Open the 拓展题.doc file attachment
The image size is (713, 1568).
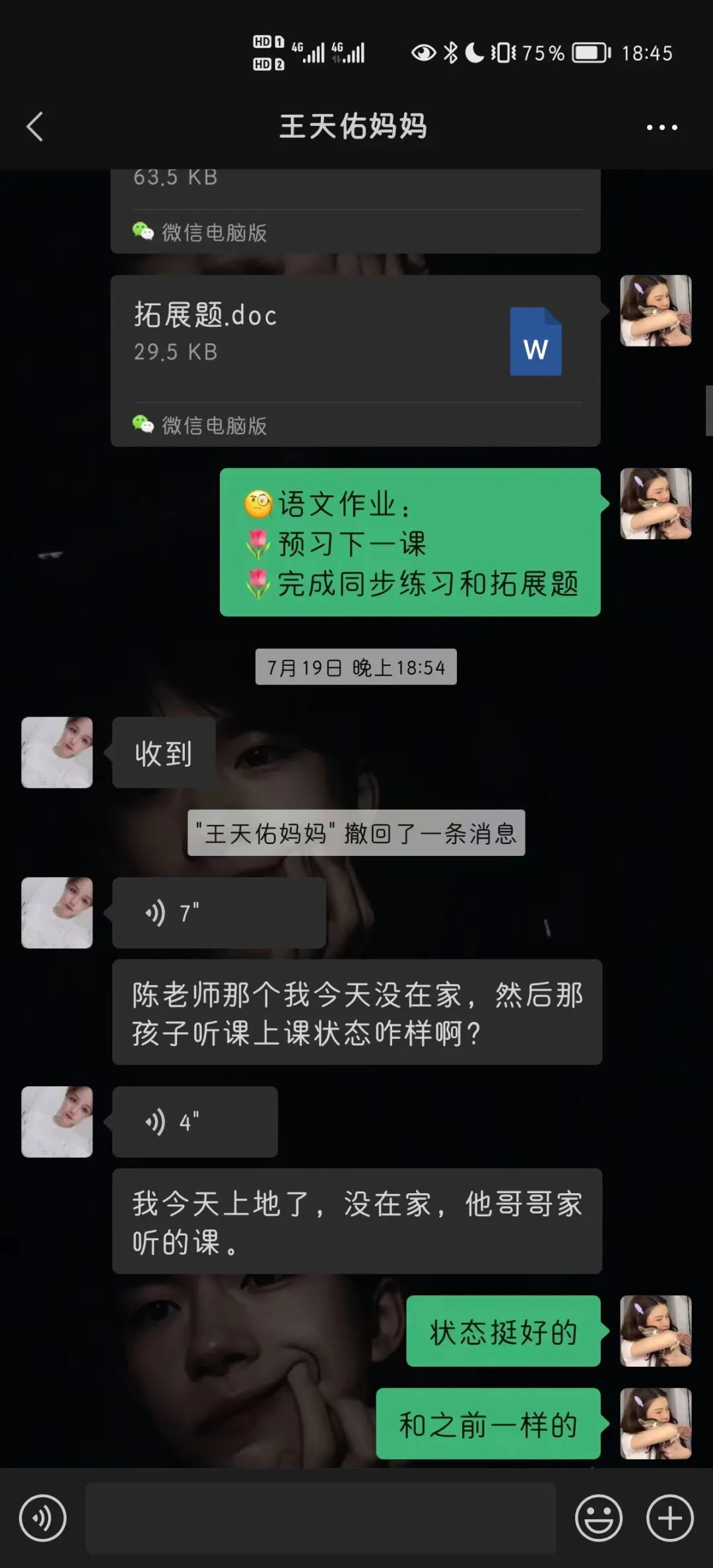355,360
